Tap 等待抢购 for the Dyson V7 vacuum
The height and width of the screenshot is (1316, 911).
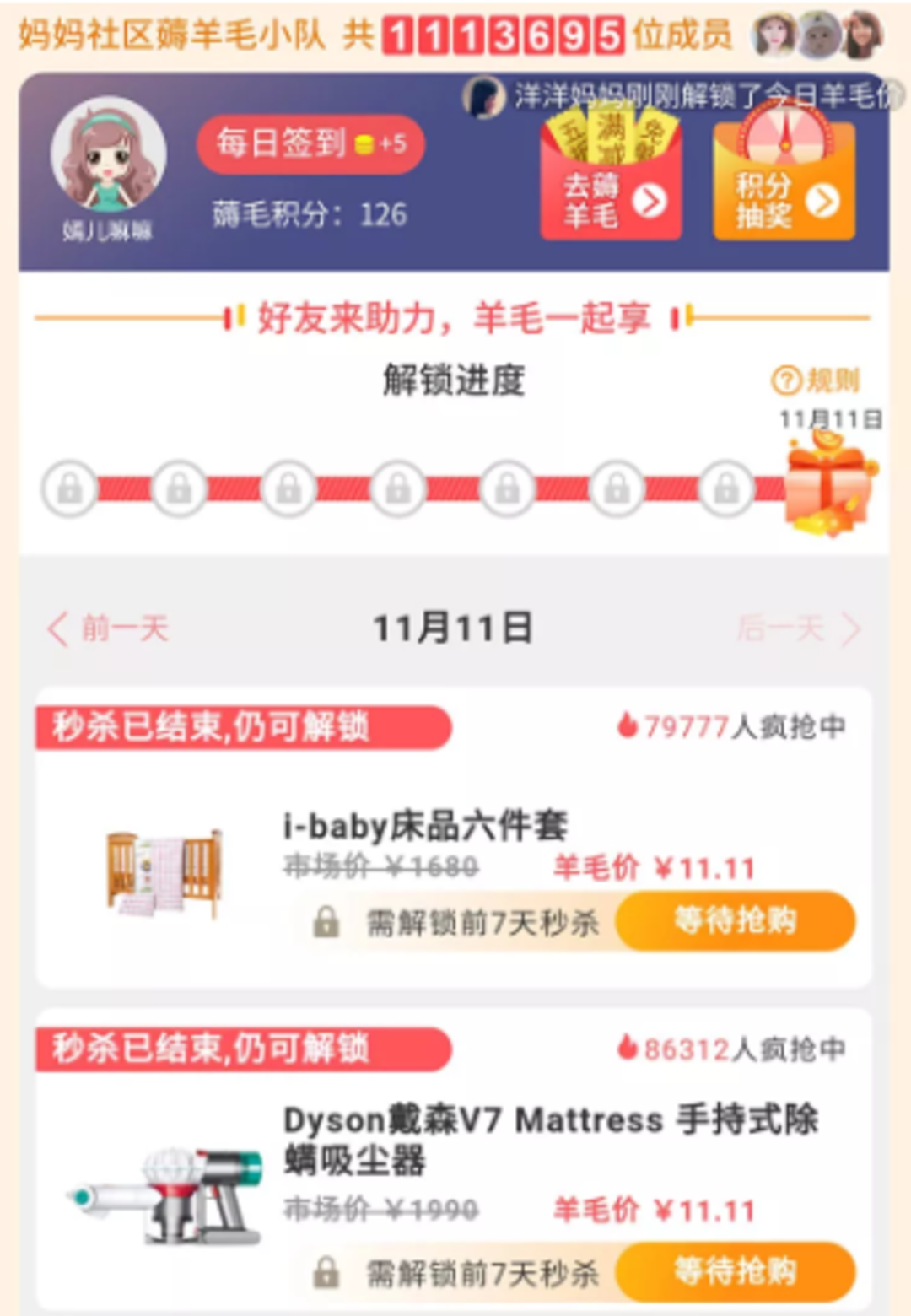[x=735, y=1271]
